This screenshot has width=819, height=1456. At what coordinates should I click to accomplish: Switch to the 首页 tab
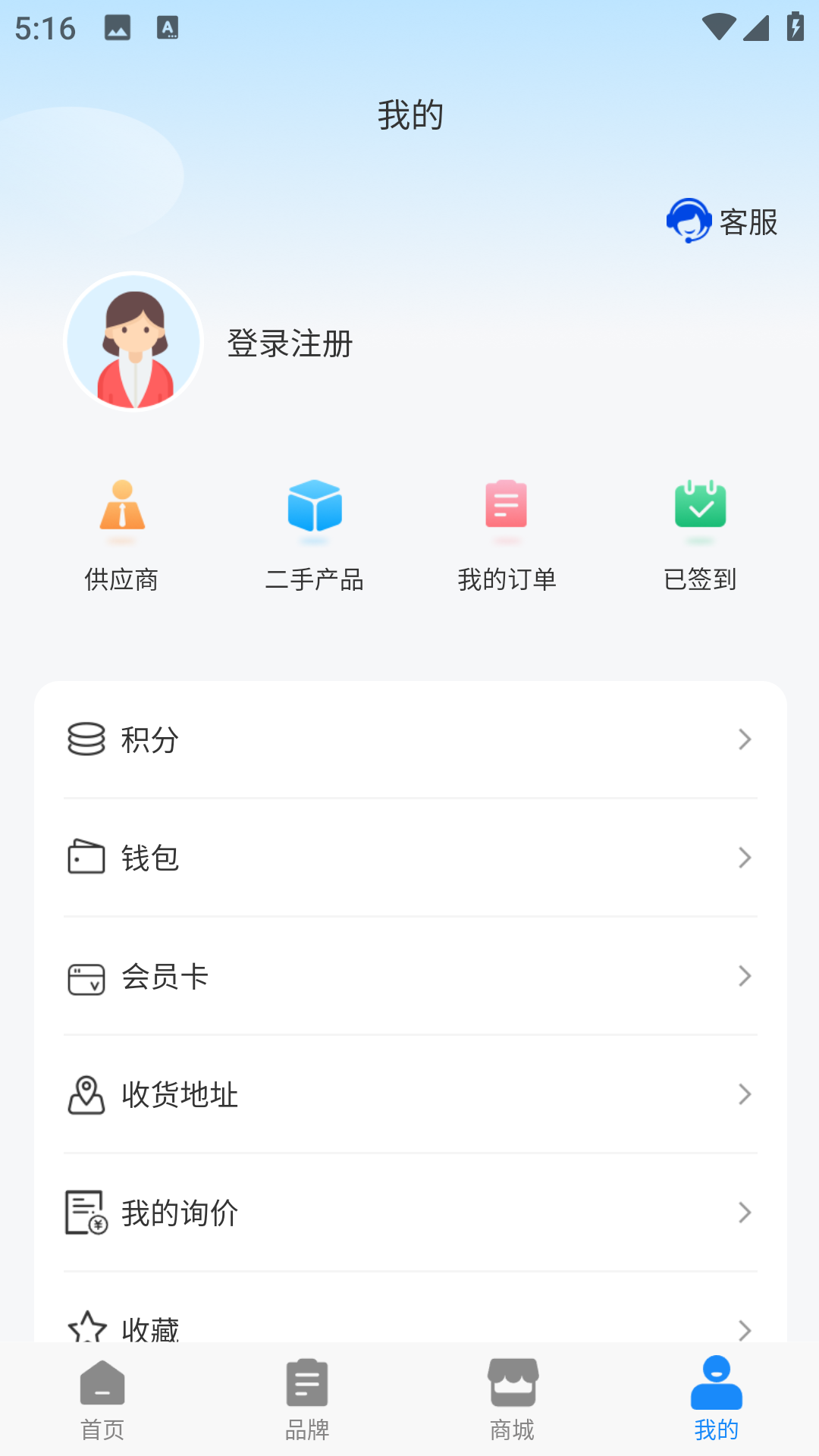pos(102,1399)
